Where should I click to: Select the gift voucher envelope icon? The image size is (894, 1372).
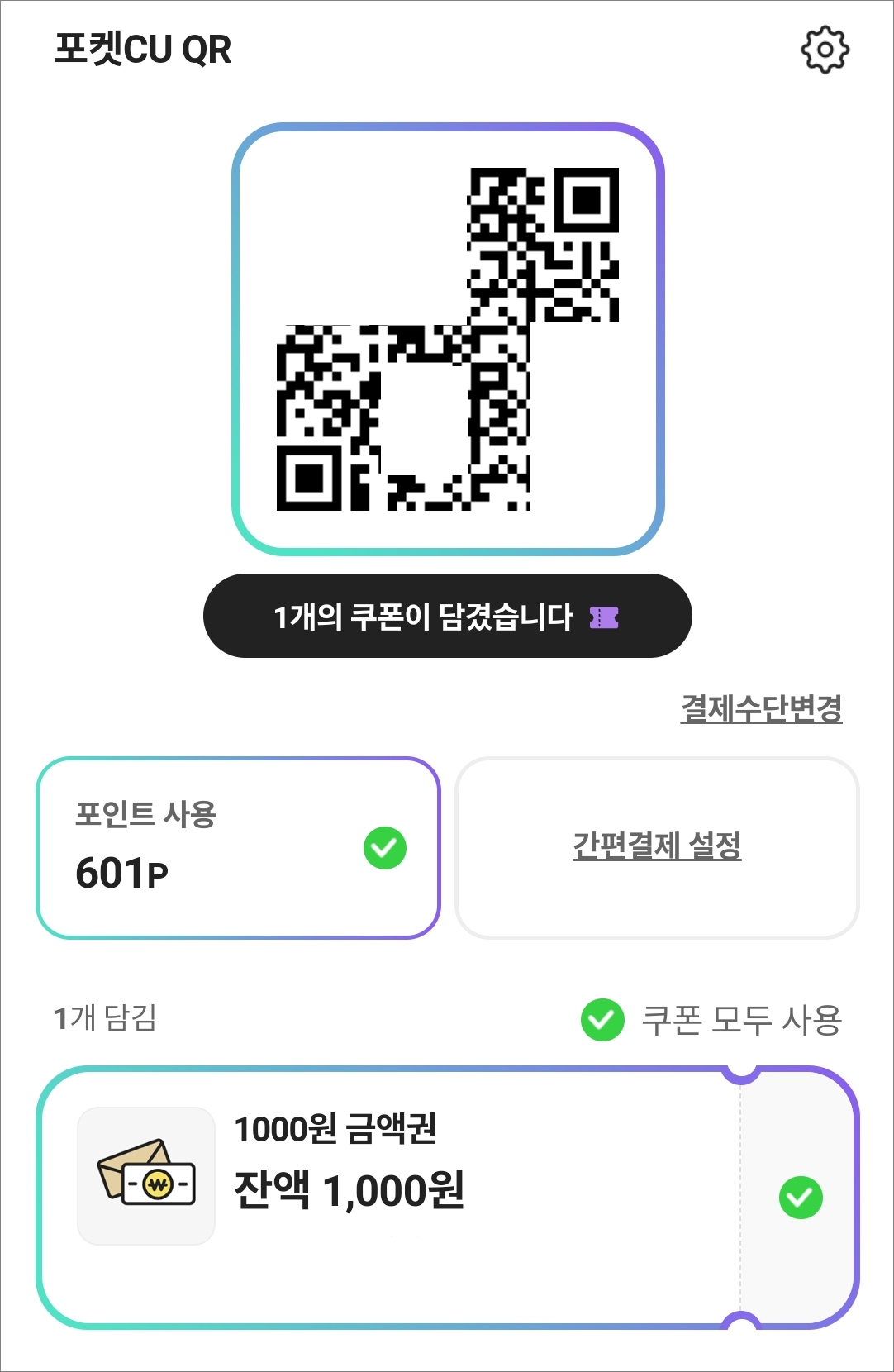pos(145,1184)
